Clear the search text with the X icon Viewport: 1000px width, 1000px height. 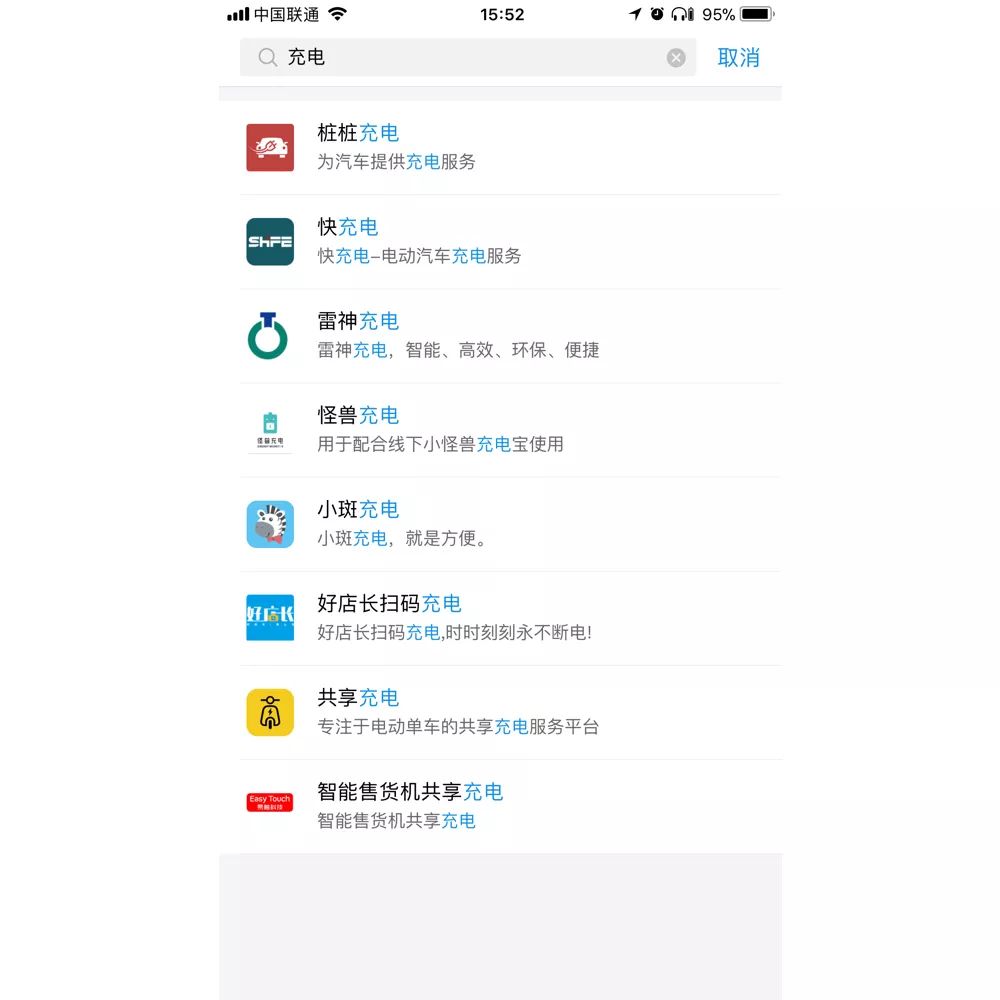[x=676, y=58]
